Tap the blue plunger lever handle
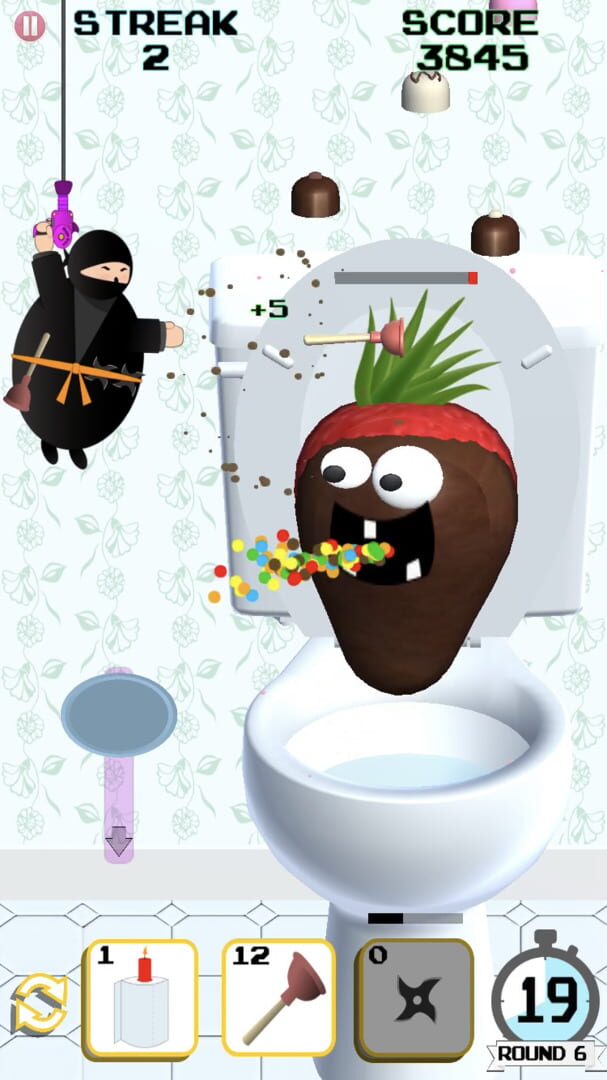This screenshot has height=1080, width=607. pyautogui.click(x=119, y=714)
